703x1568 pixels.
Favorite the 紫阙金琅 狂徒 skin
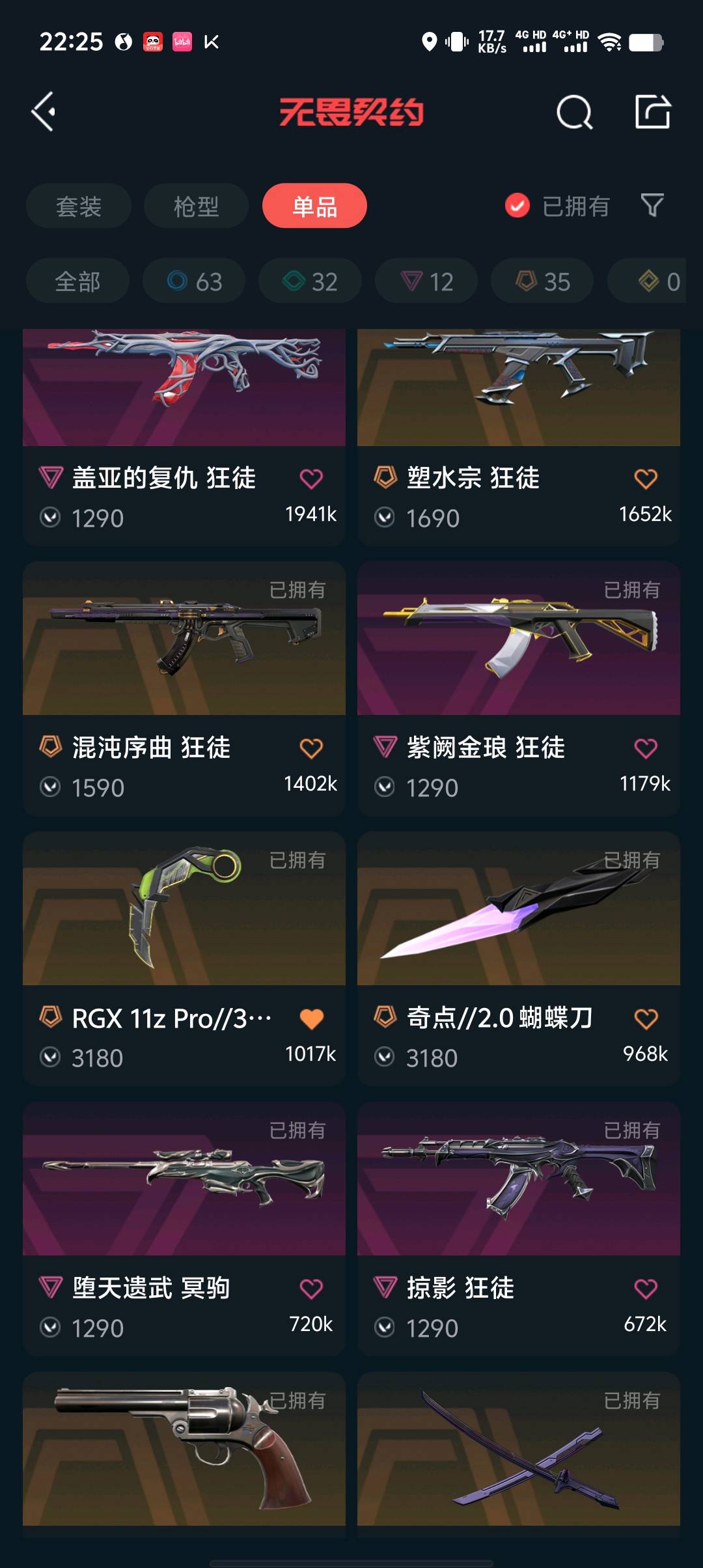646,749
